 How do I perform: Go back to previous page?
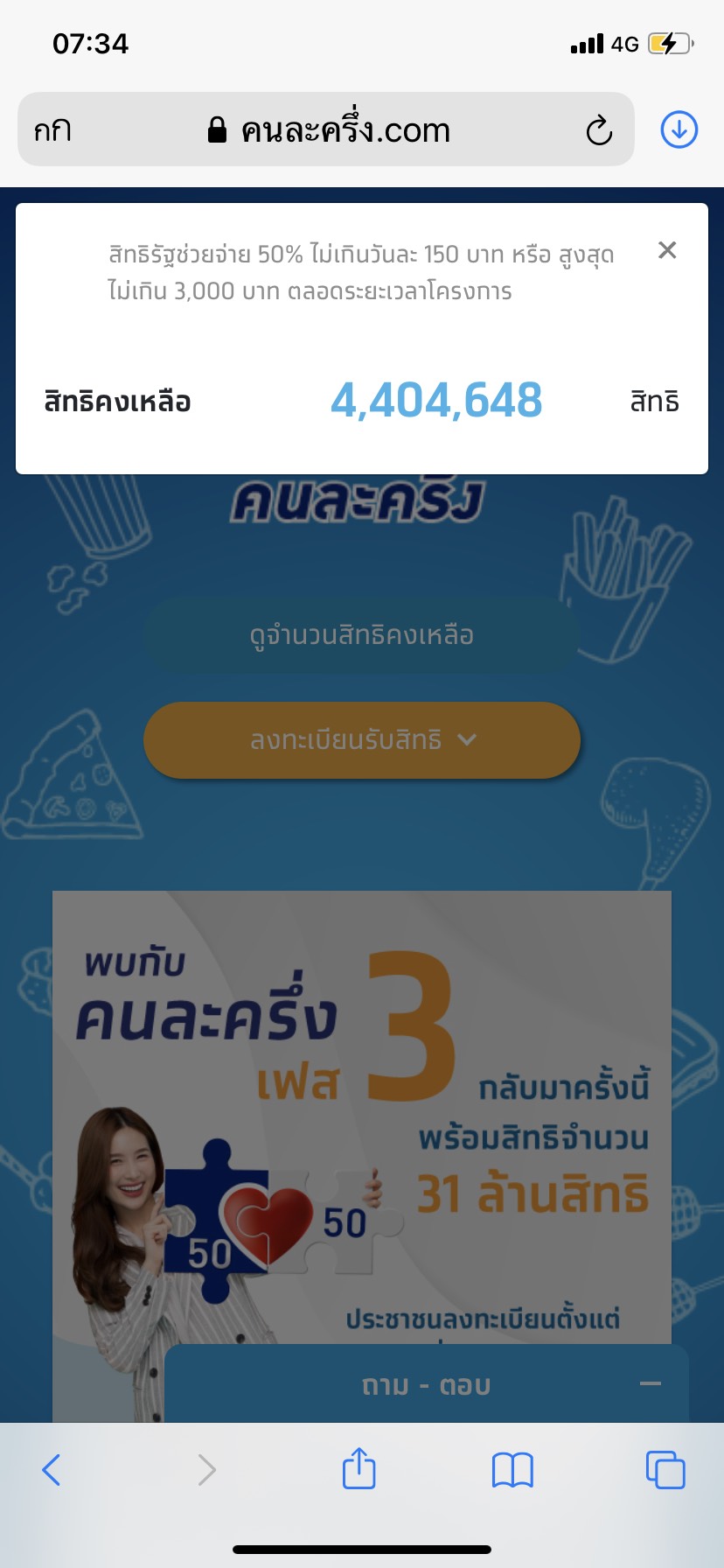[x=52, y=1470]
